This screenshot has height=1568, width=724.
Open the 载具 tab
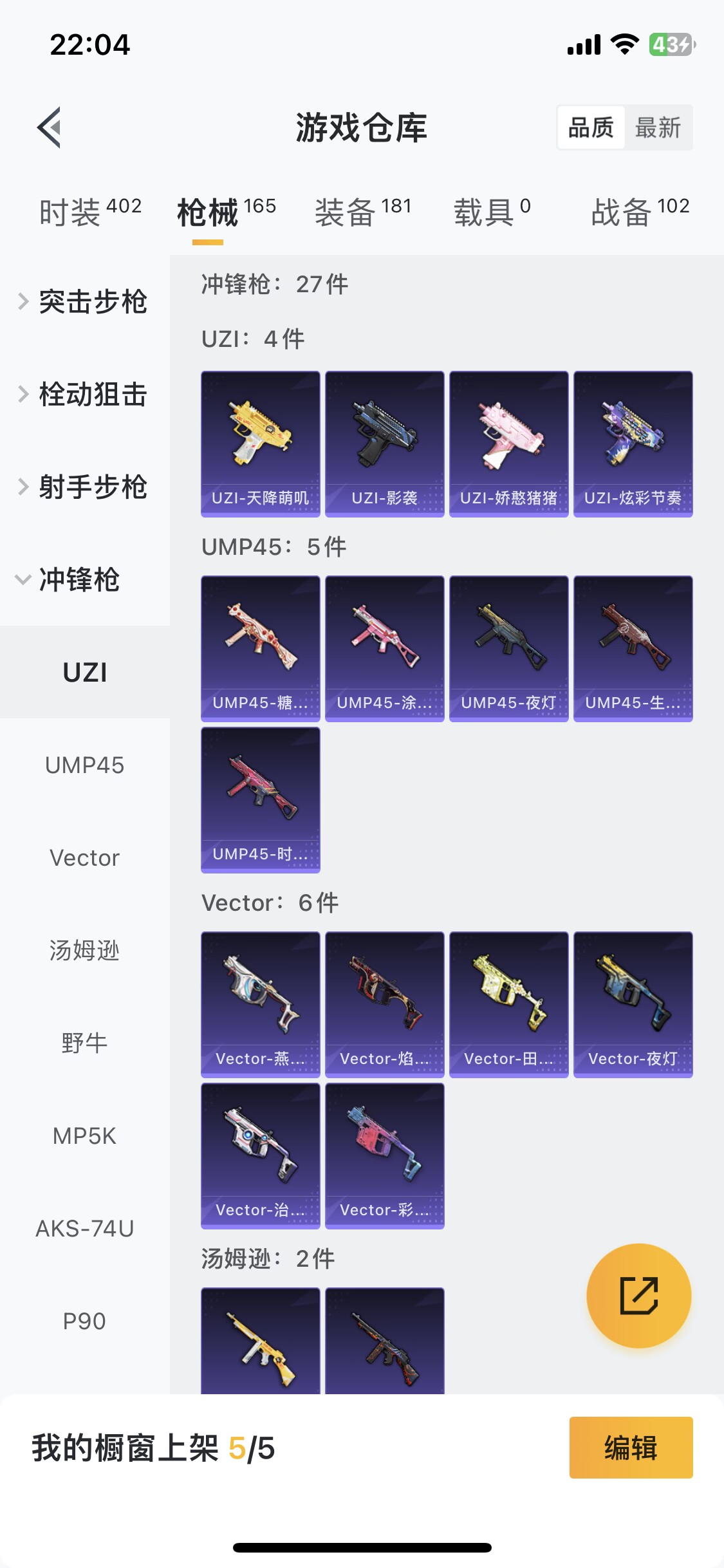click(492, 212)
